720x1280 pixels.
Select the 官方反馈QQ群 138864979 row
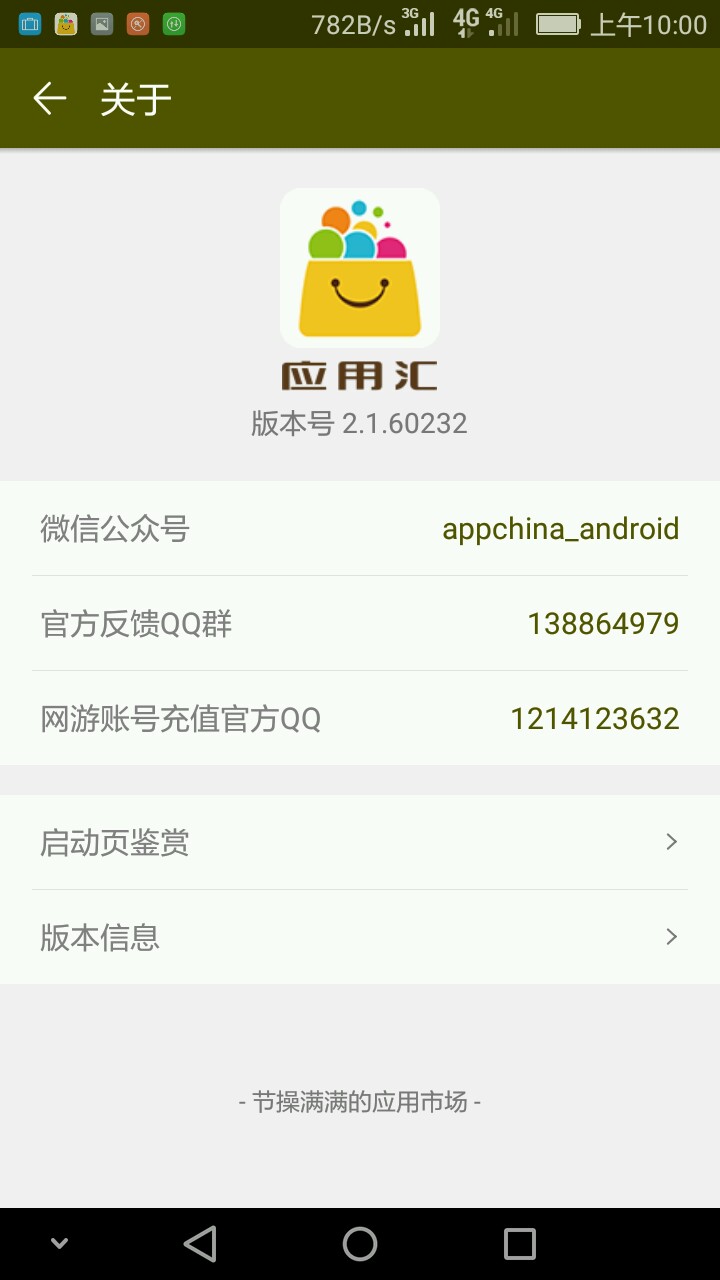pos(360,623)
